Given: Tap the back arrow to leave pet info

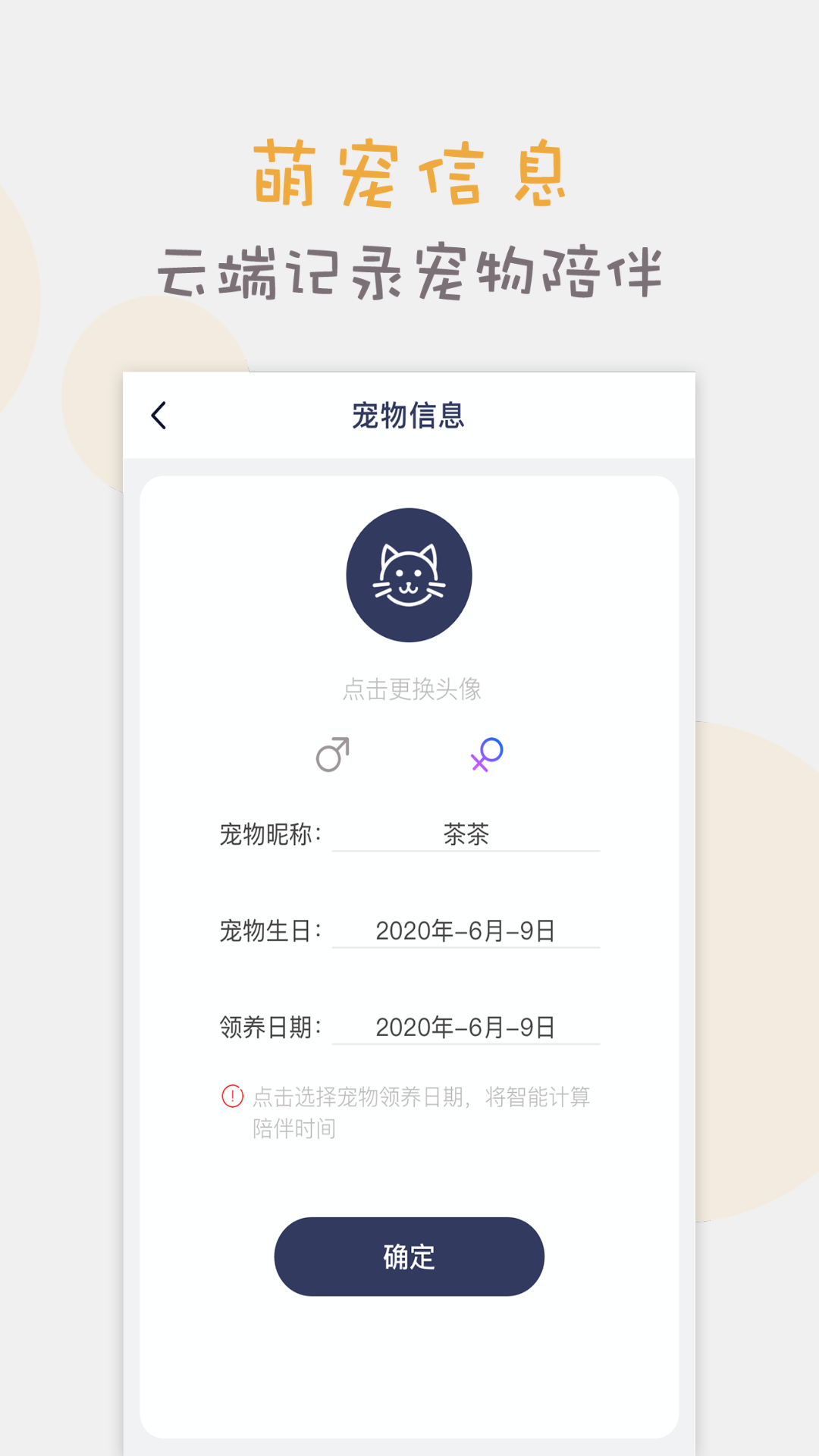Looking at the screenshot, I should [x=159, y=416].
